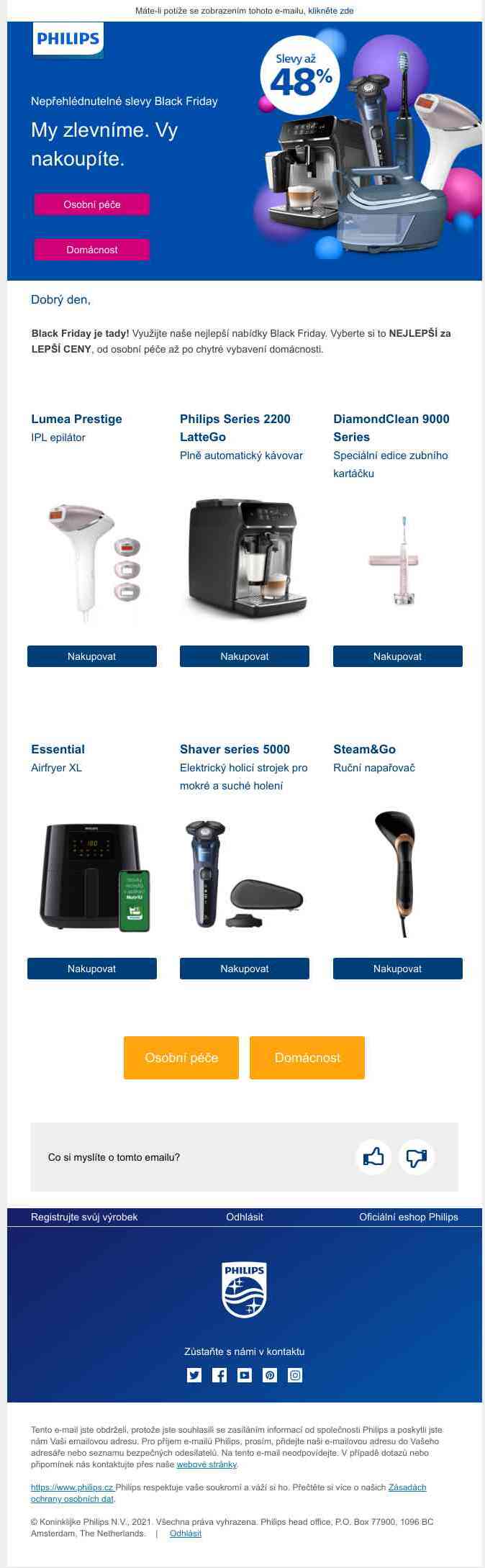
Task: Shop the Steam&Go steamer with Nakupovat
Action: tap(397, 969)
